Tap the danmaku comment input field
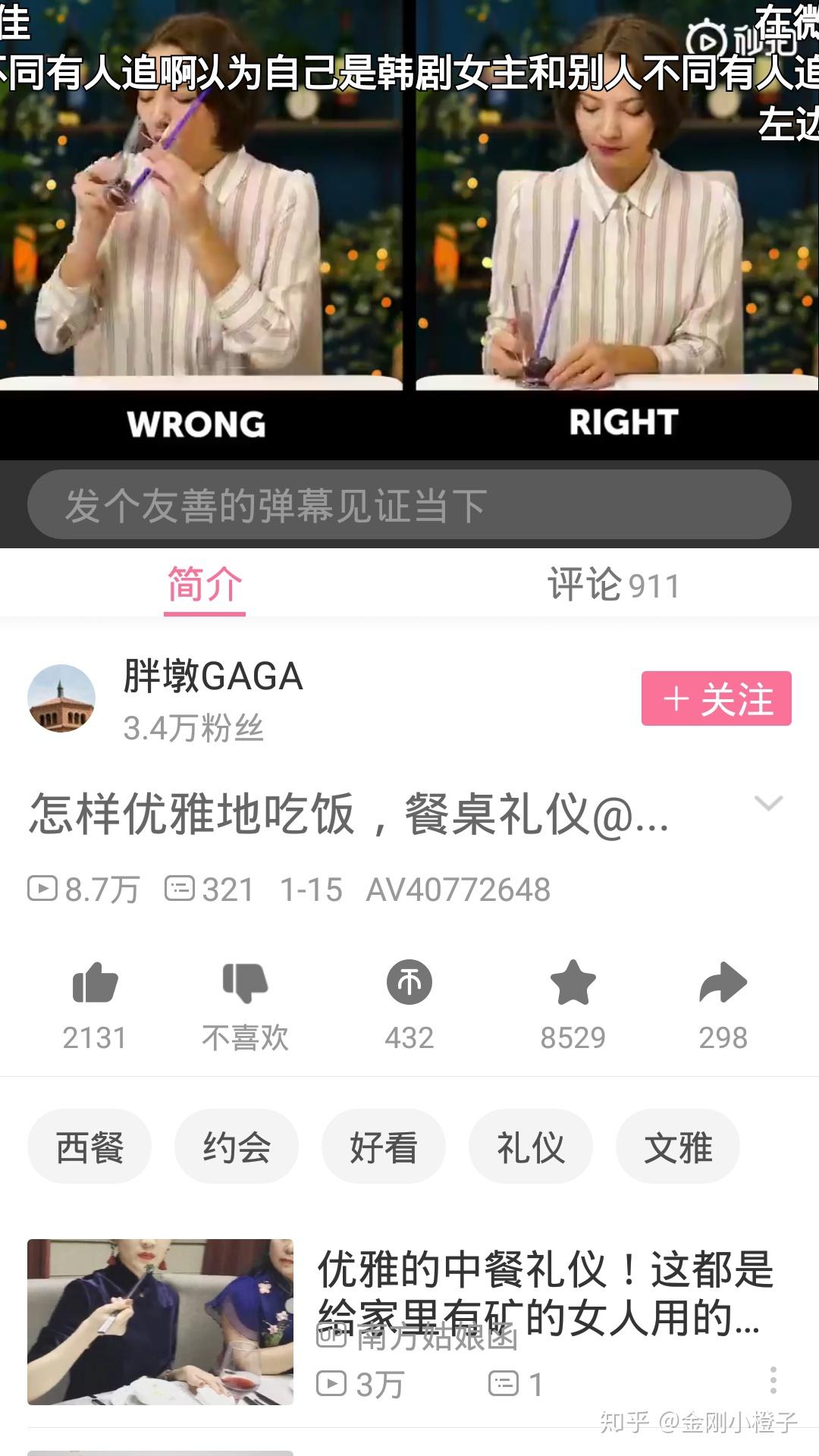This screenshot has height=1456, width=819. pyautogui.click(x=409, y=505)
